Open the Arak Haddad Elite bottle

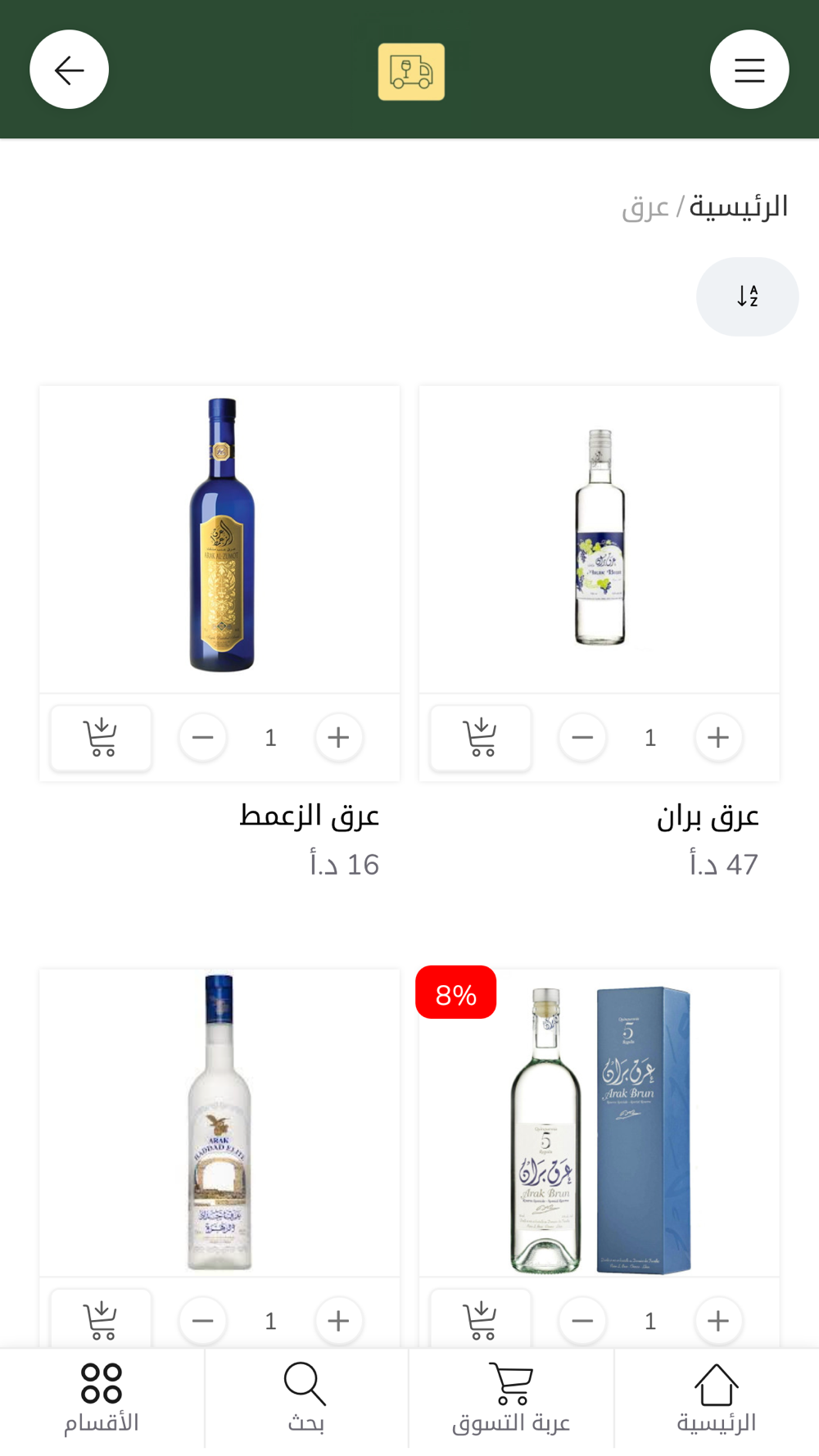coord(219,1122)
